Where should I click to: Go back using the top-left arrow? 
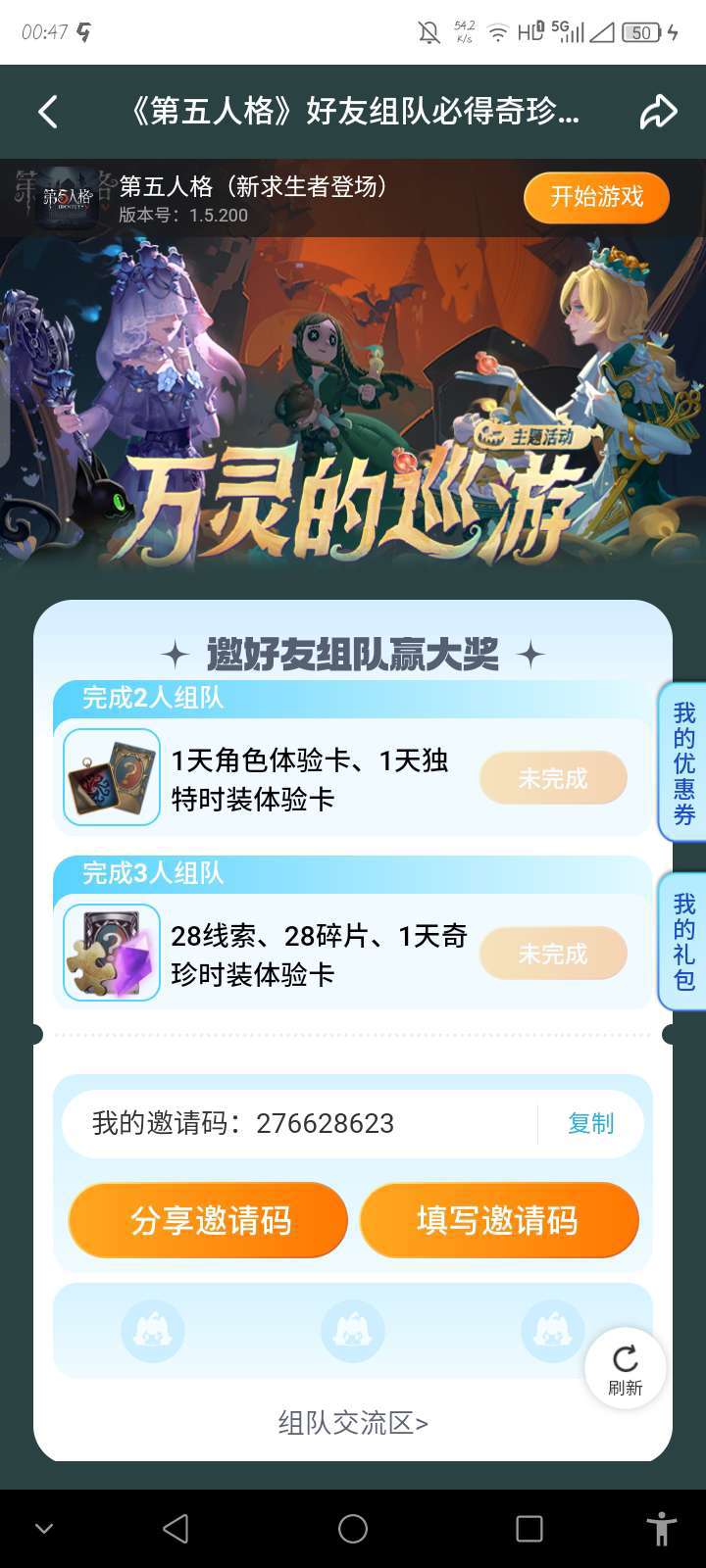point(48,112)
